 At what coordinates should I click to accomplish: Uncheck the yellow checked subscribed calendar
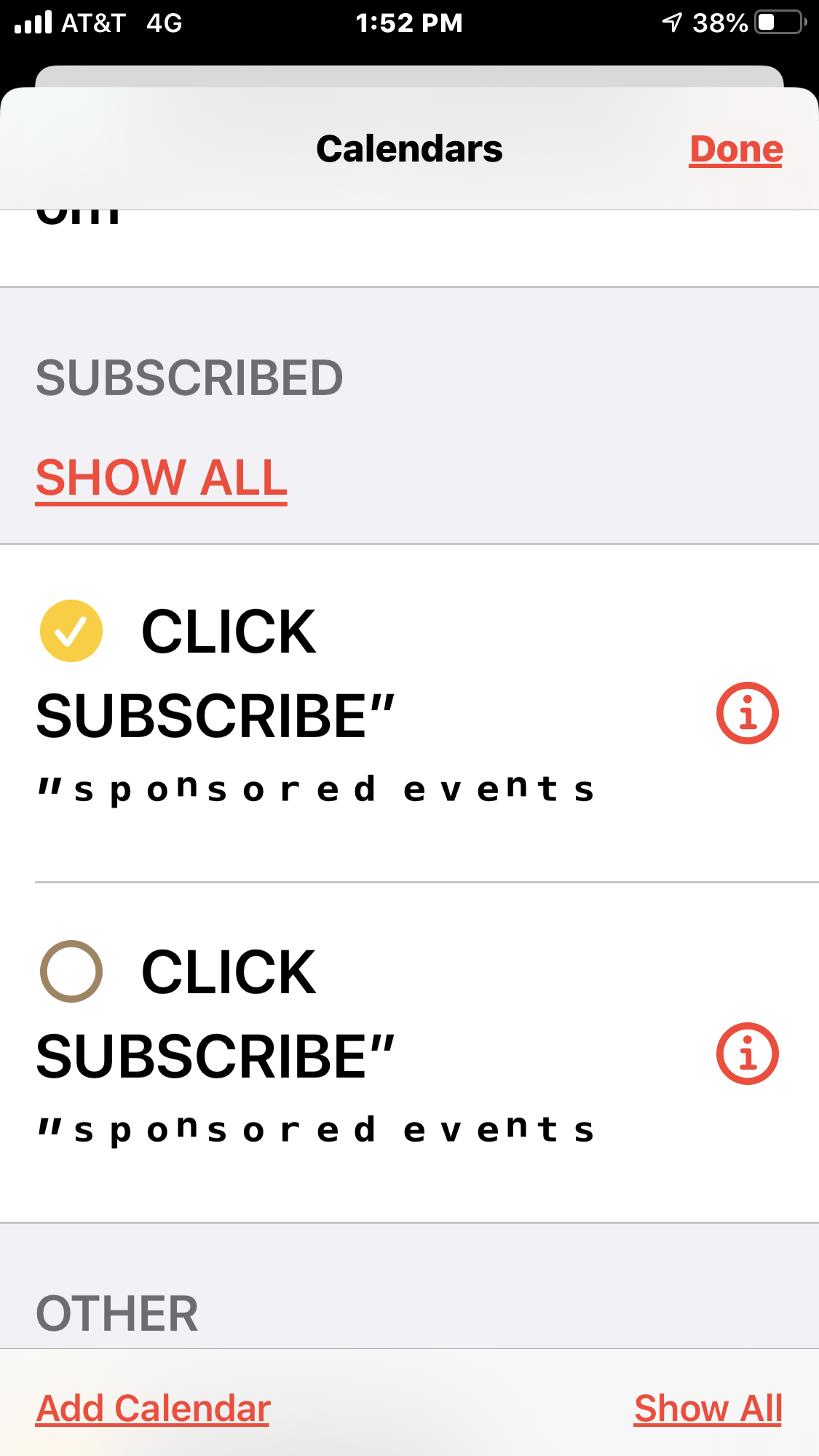[x=71, y=631]
